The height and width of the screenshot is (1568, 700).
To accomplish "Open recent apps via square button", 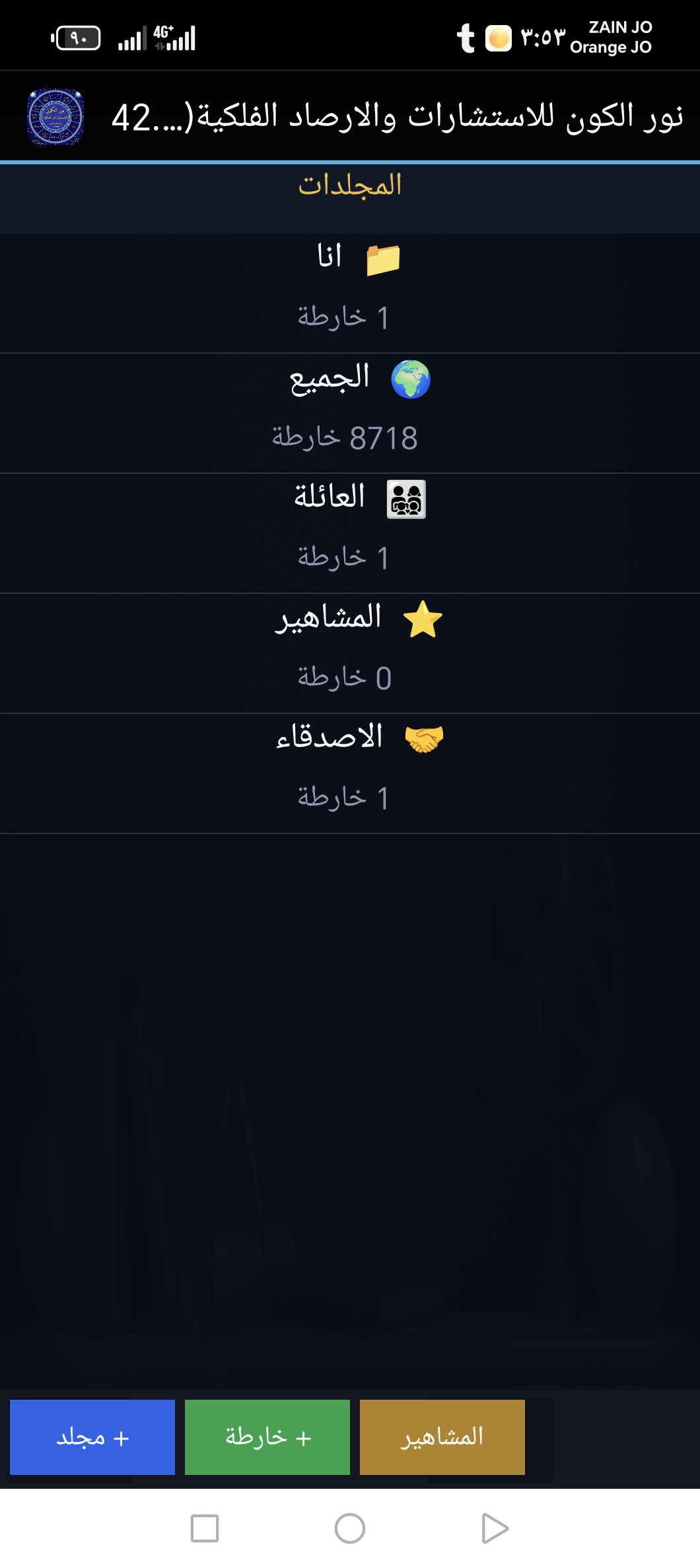I will pos(205,1528).
